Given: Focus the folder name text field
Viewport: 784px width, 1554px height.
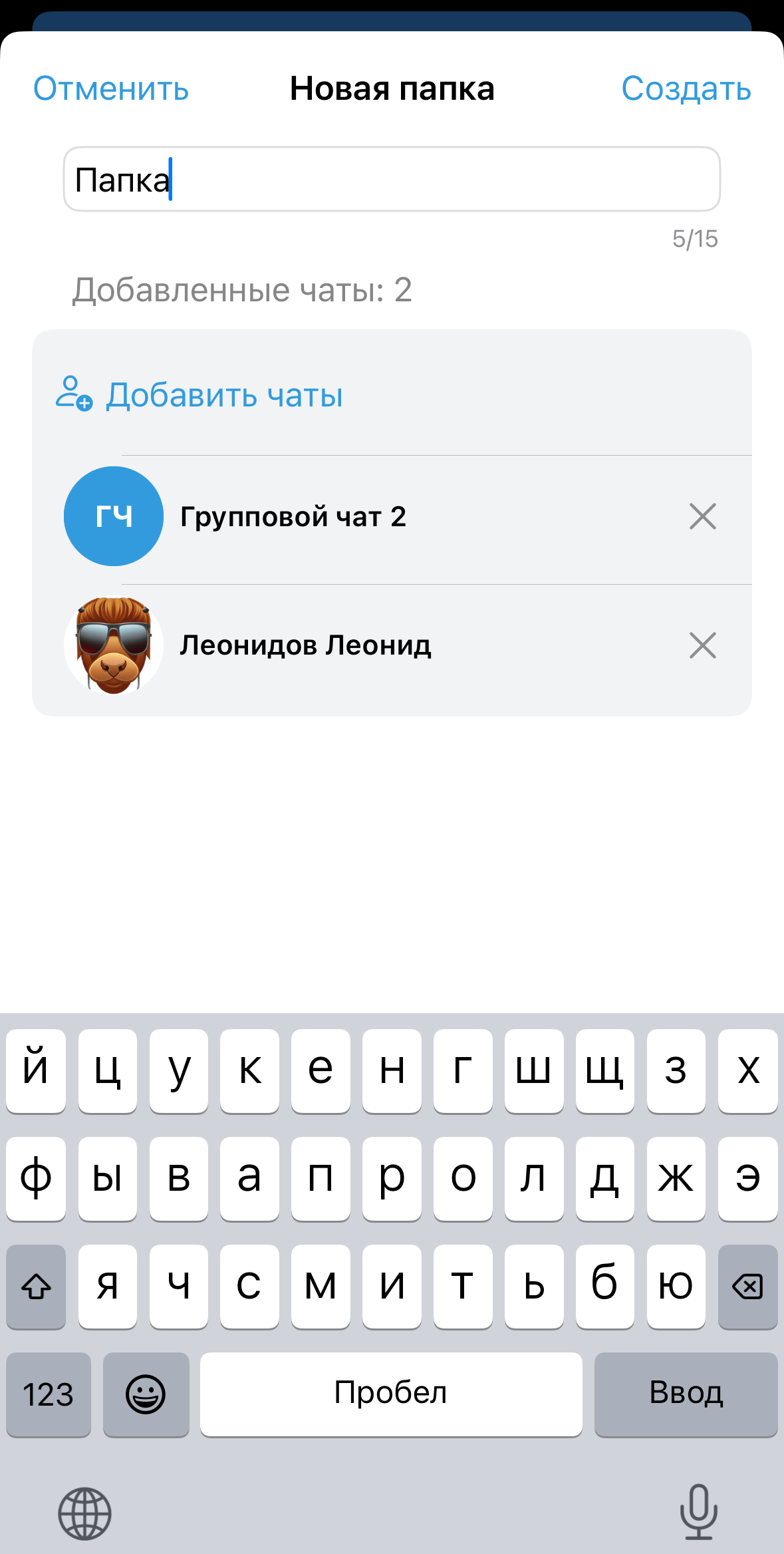Looking at the screenshot, I should coord(392,180).
